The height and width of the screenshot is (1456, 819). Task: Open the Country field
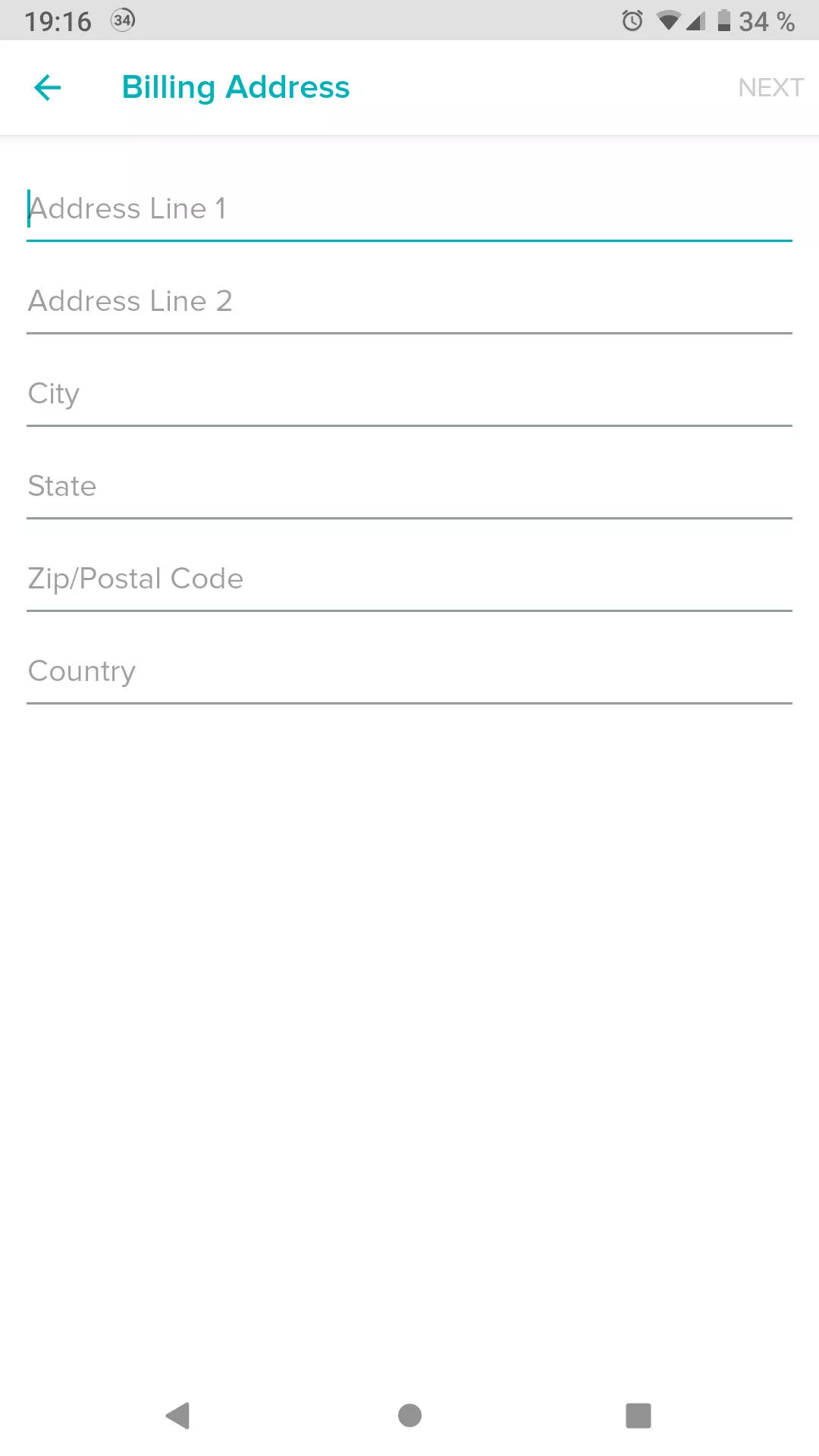(409, 672)
